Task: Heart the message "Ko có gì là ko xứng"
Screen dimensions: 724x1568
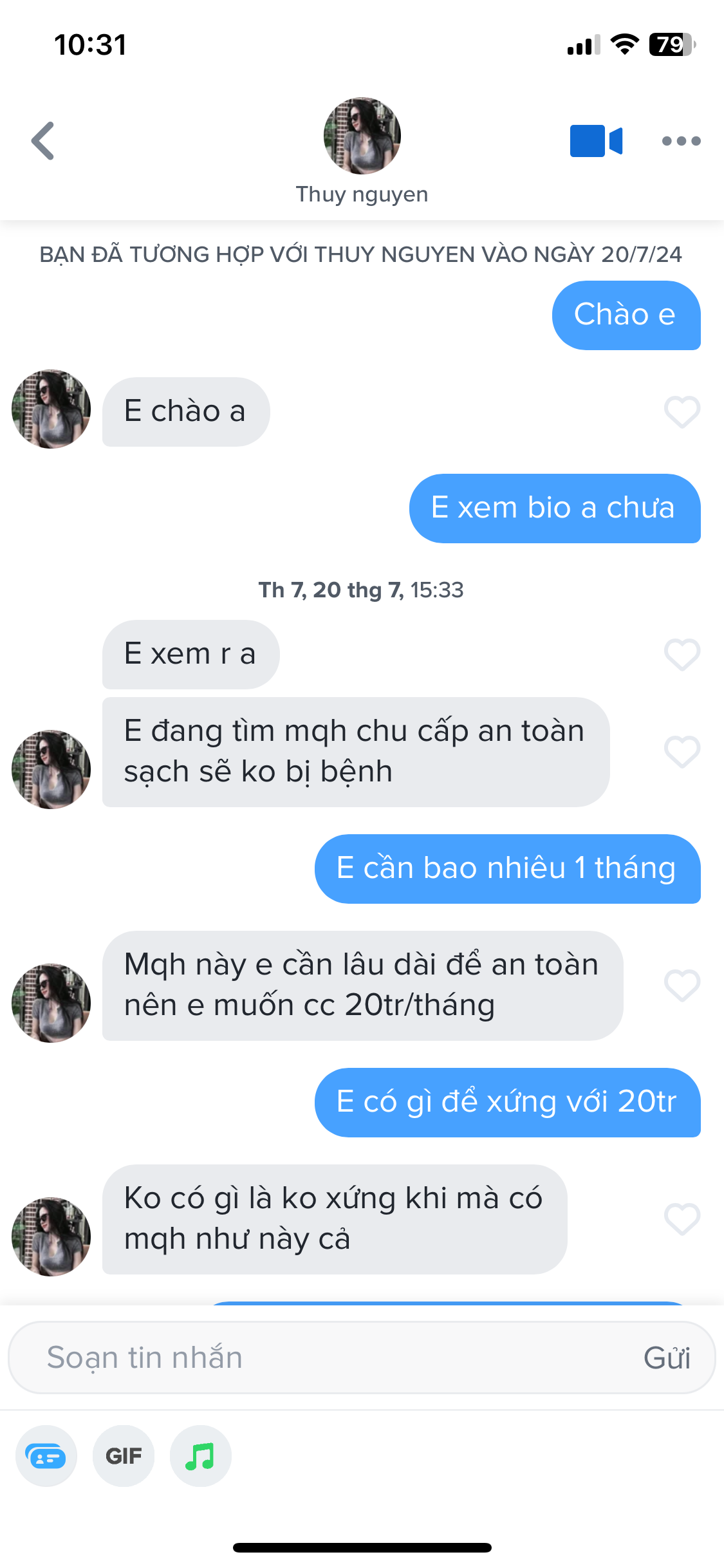Action: (x=682, y=1218)
